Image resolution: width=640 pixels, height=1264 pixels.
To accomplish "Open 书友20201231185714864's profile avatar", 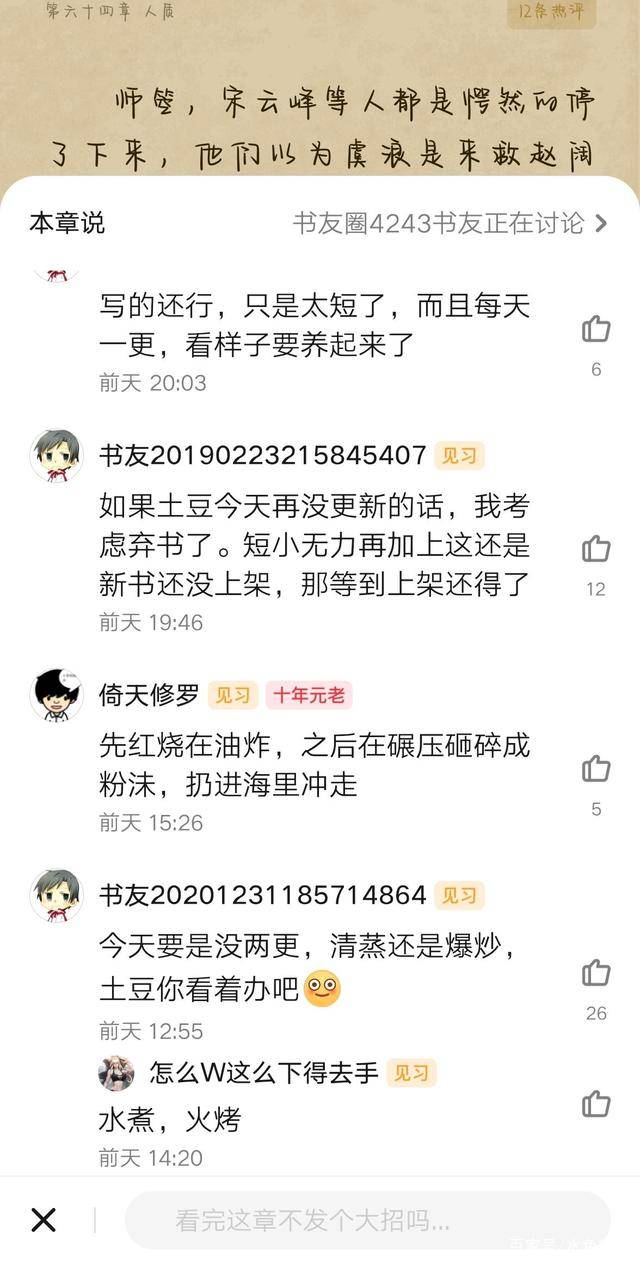I will point(56,894).
